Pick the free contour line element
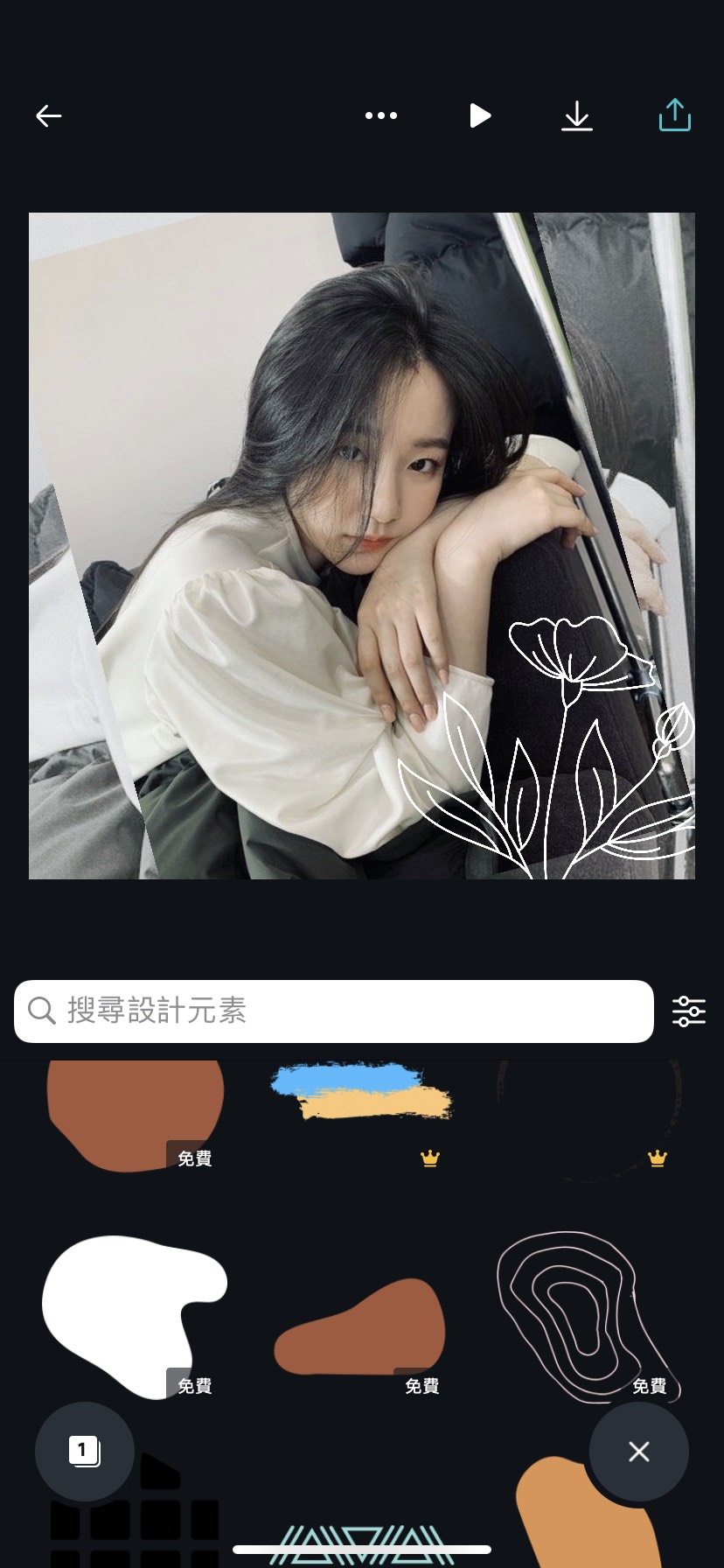Screen dimensions: 724x1568 pos(584,1307)
